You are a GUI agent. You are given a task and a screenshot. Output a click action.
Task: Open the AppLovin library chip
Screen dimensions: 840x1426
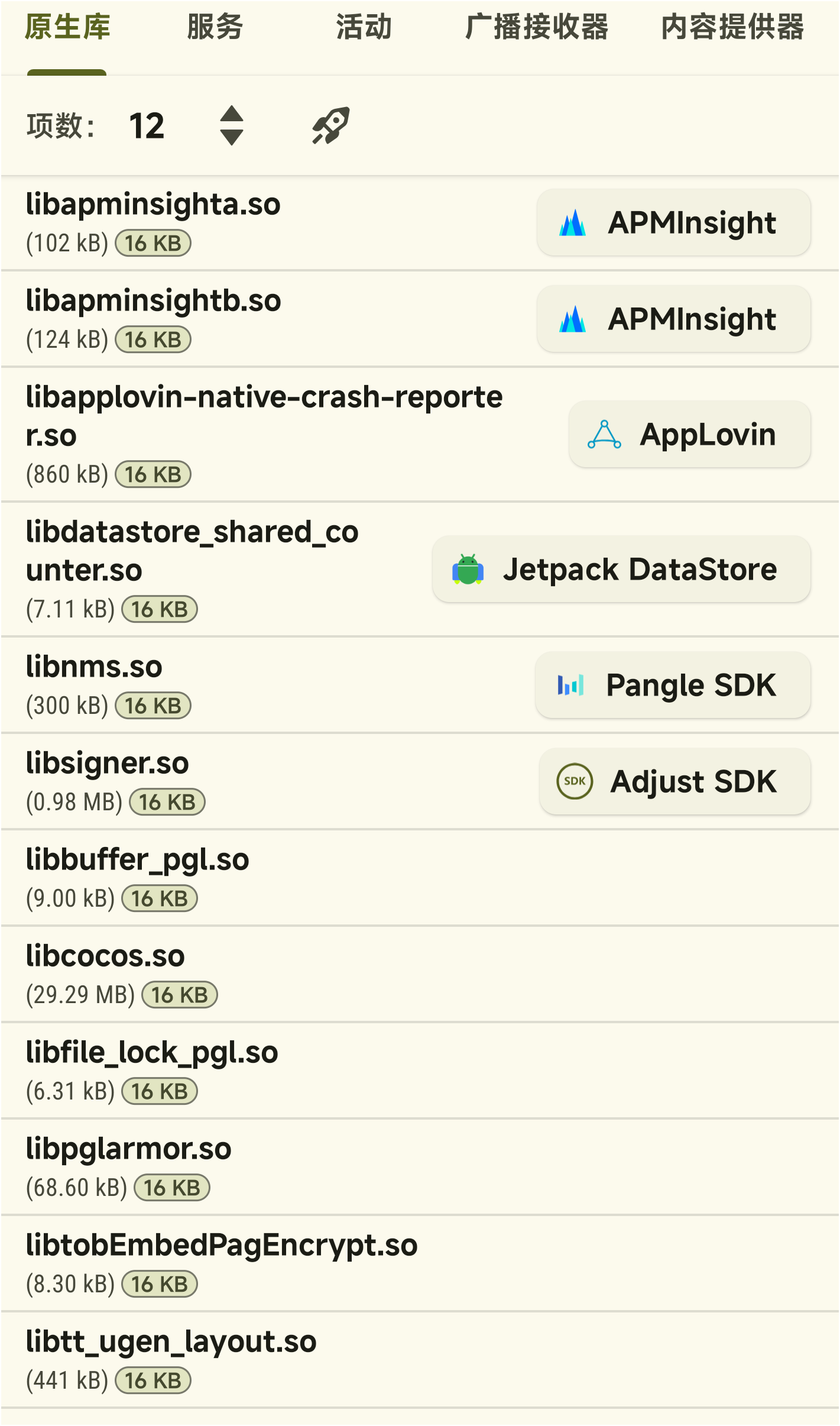[689, 435]
